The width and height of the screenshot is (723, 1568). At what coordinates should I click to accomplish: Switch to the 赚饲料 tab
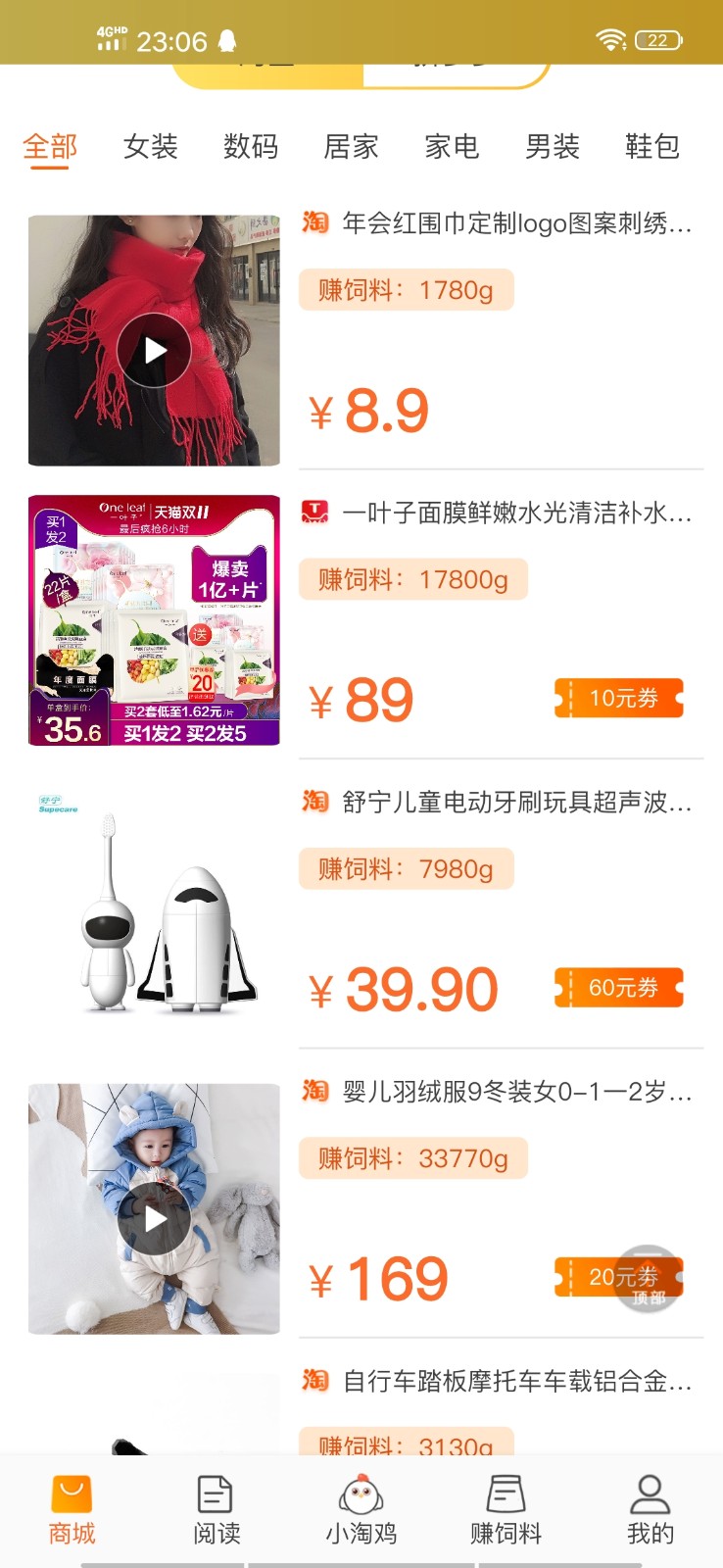click(506, 1510)
